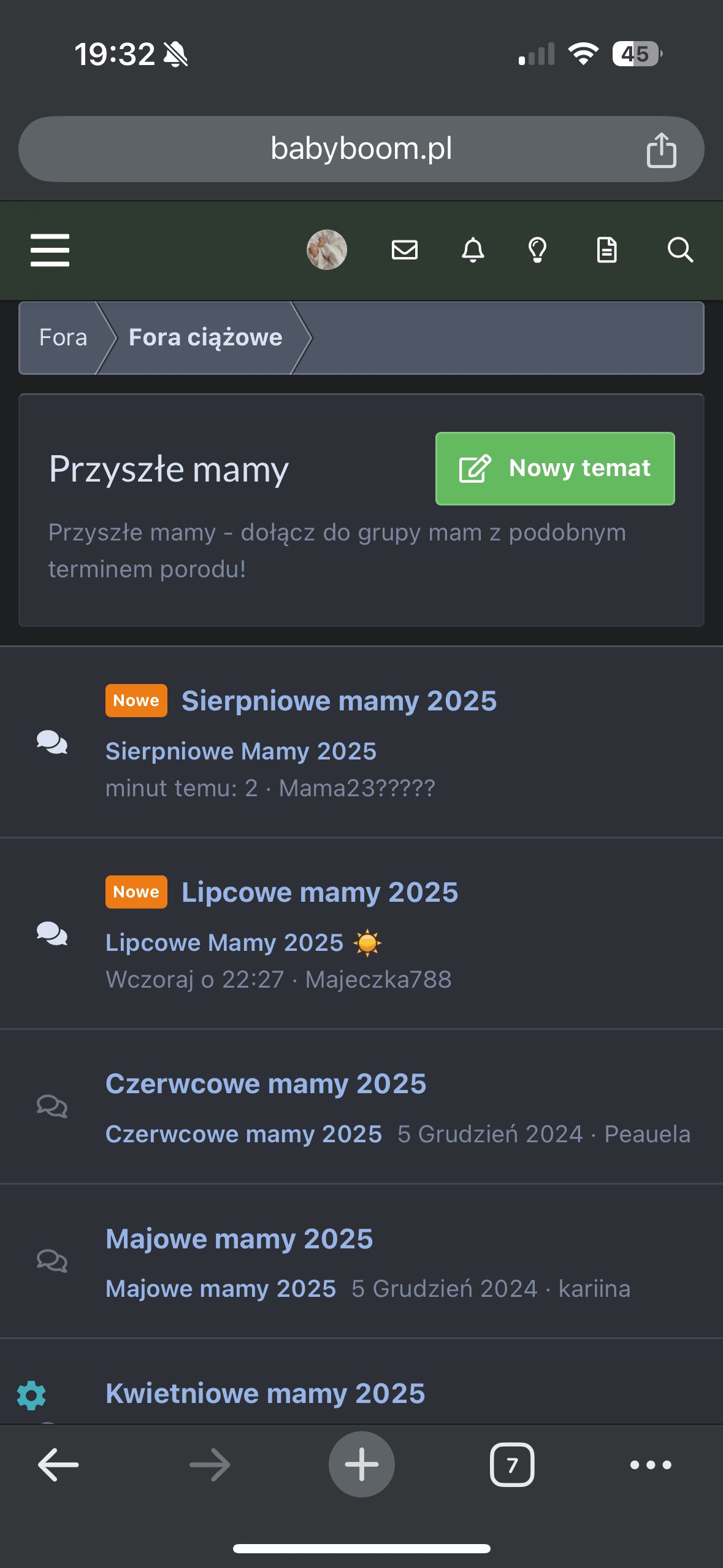
Task: Create a new topic with Nowy temat
Action: pos(555,469)
